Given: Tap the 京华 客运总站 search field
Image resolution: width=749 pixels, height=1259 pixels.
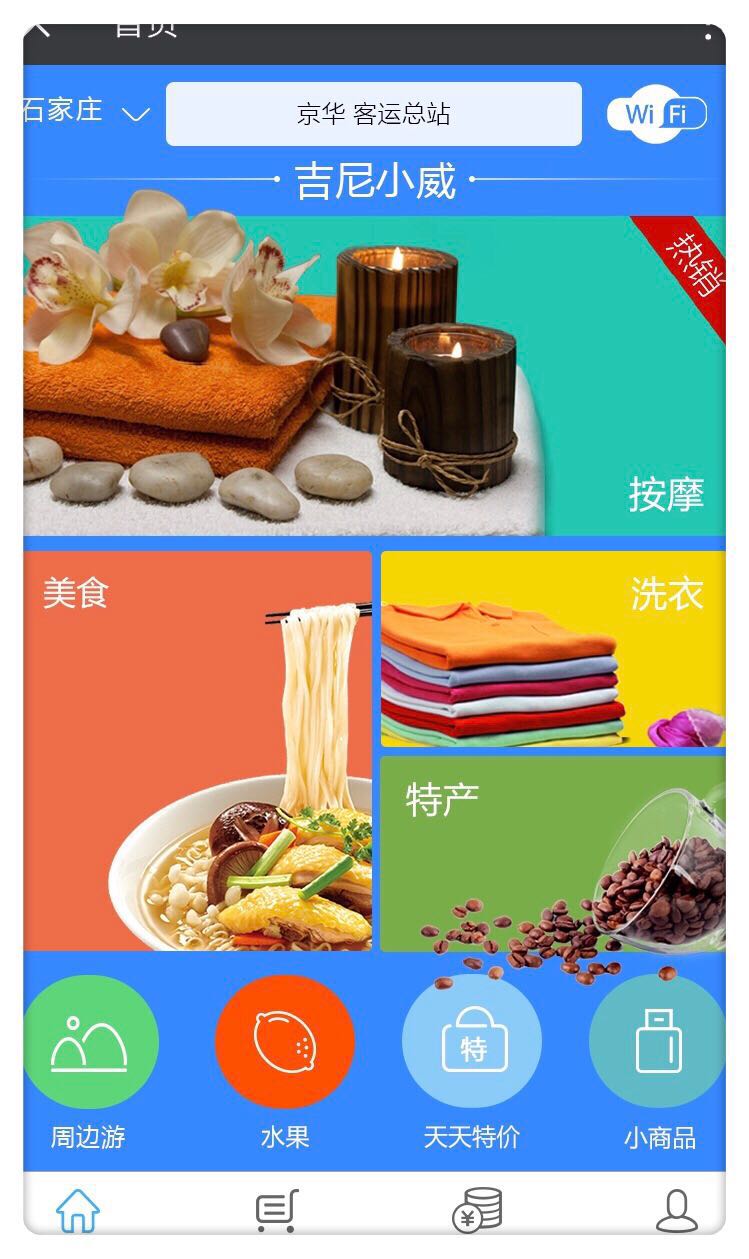Looking at the screenshot, I should click(x=373, y=114).
